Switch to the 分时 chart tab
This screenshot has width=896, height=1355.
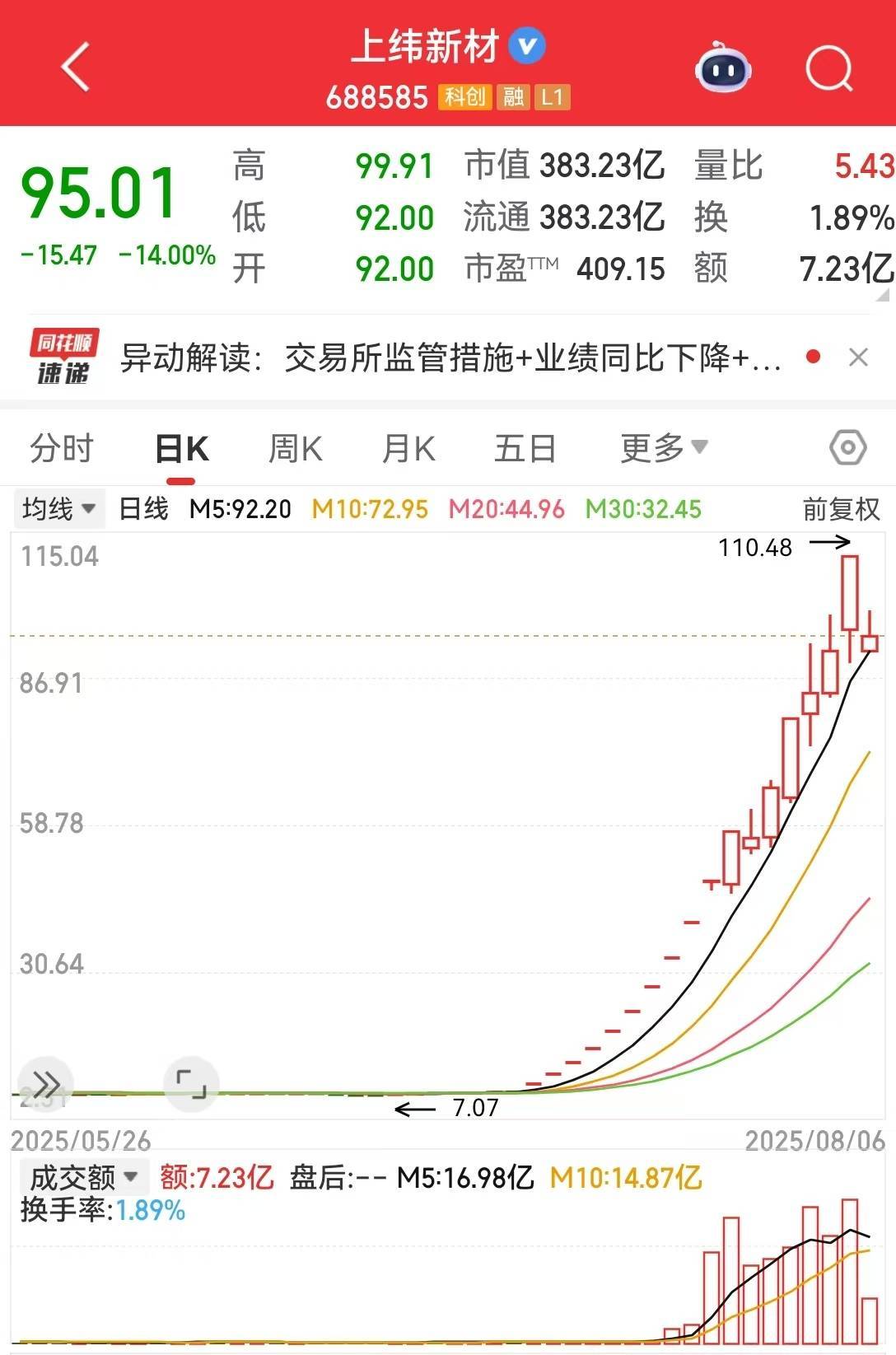(62, 450)
